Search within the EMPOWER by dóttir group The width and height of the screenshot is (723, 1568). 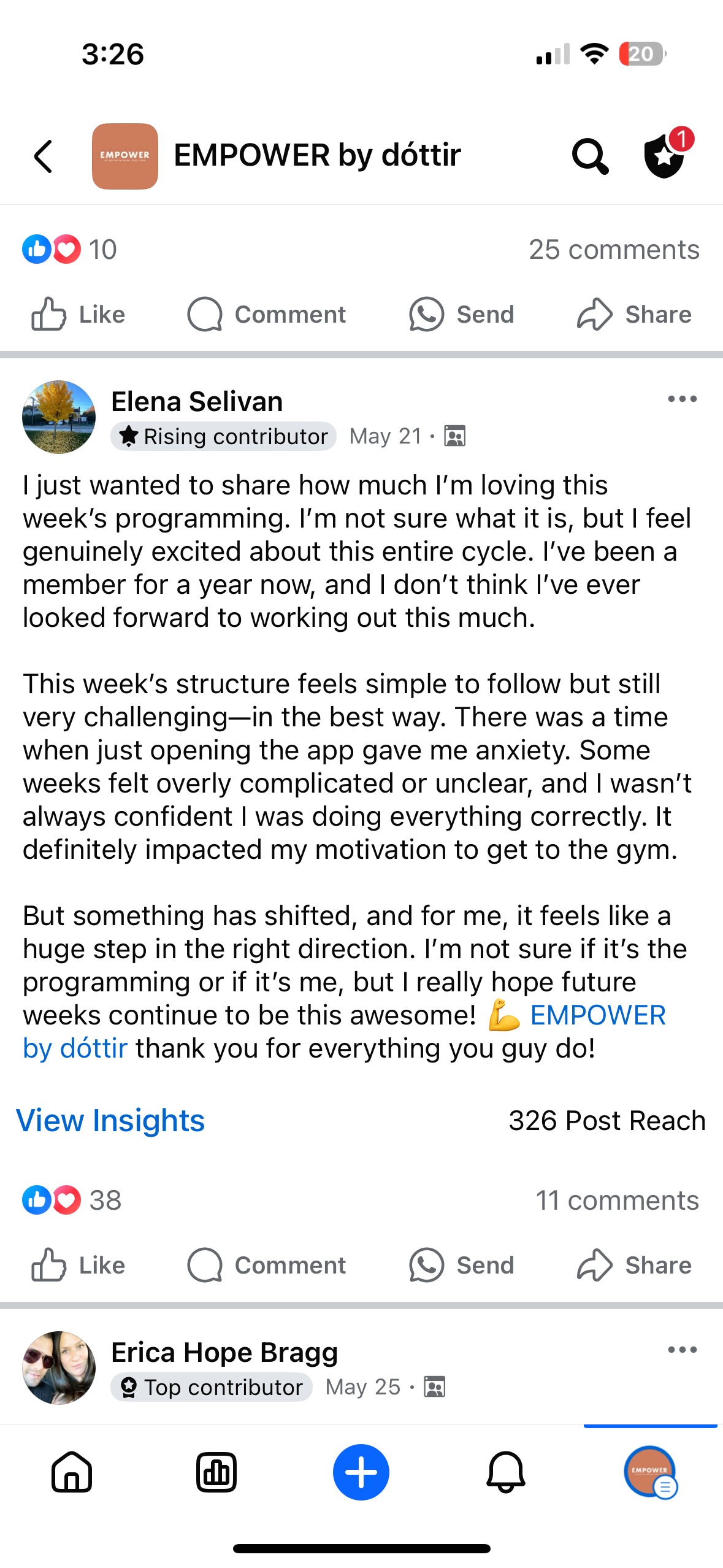point(589,156)
